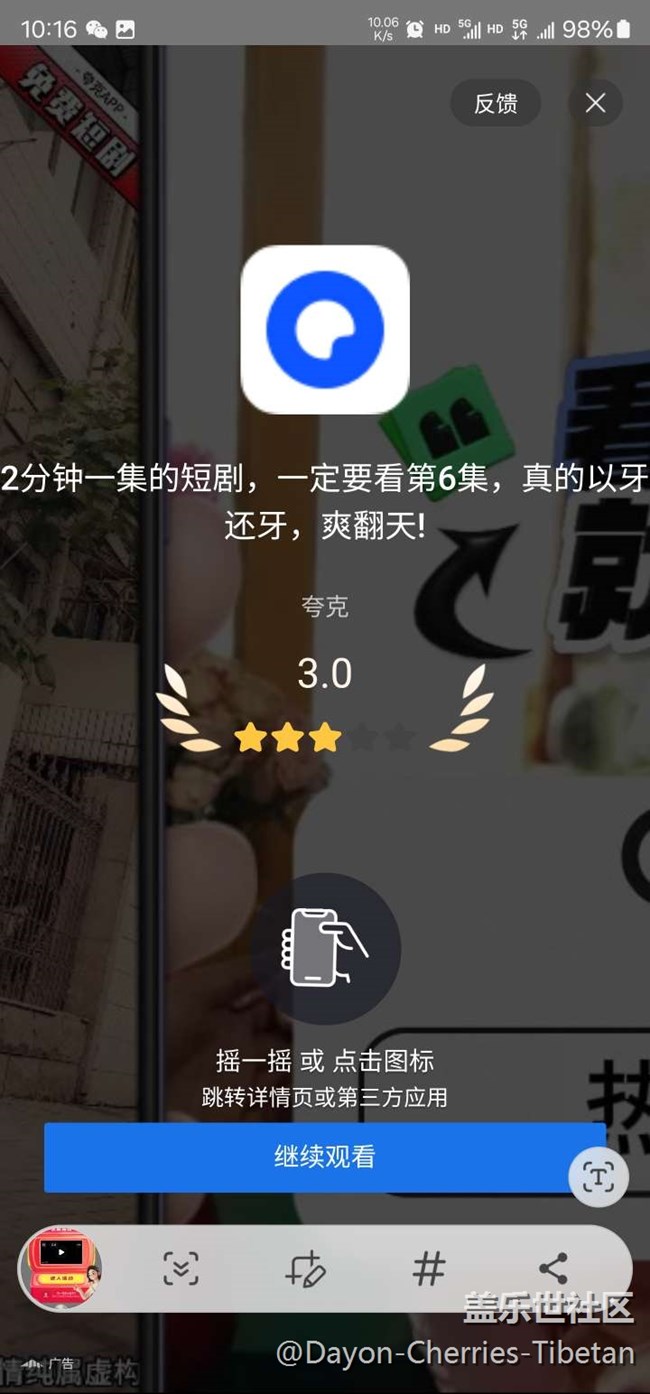Tap the 反馈 feedback button
The height and width of the screenshot is (1394, 650).
[x=495, y=103]
